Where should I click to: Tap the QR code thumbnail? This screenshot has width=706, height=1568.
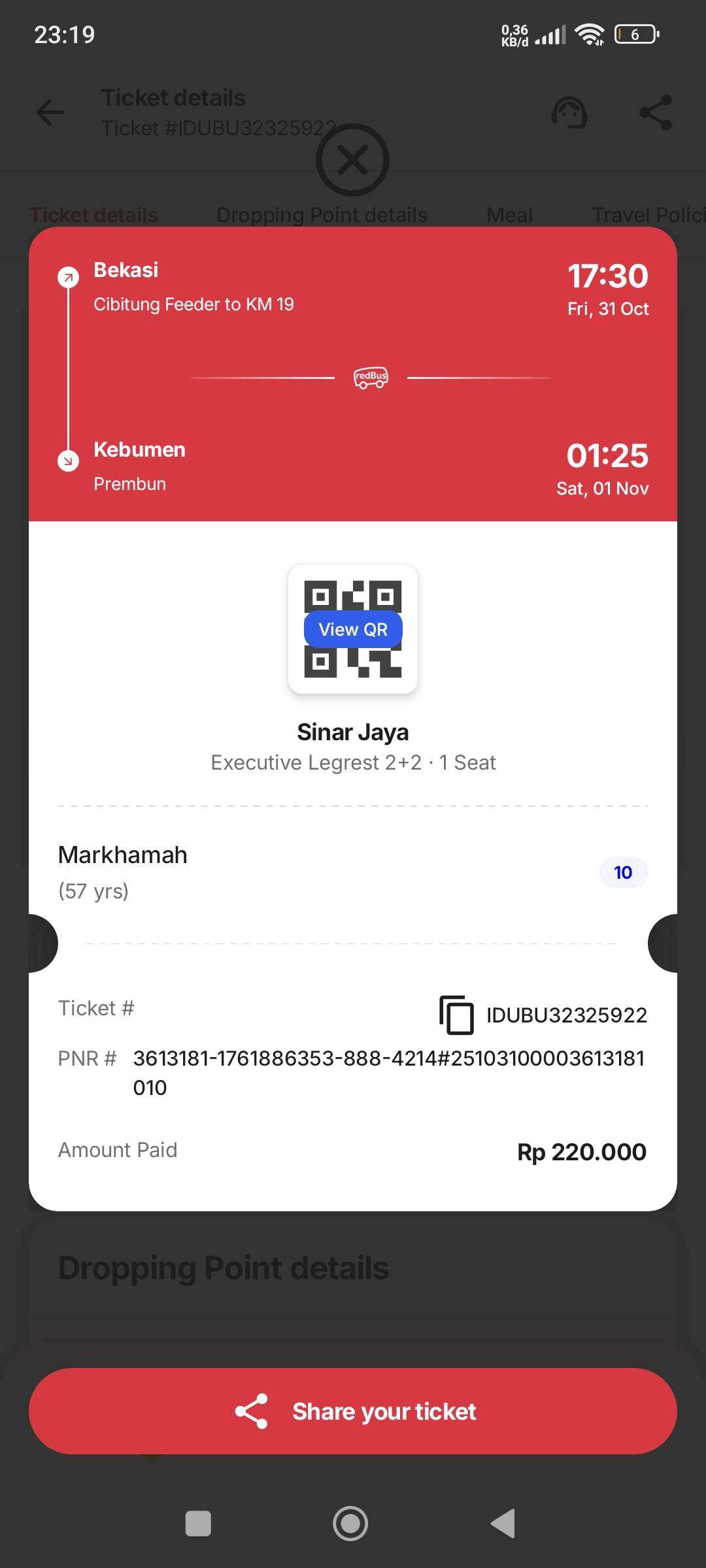352,629
